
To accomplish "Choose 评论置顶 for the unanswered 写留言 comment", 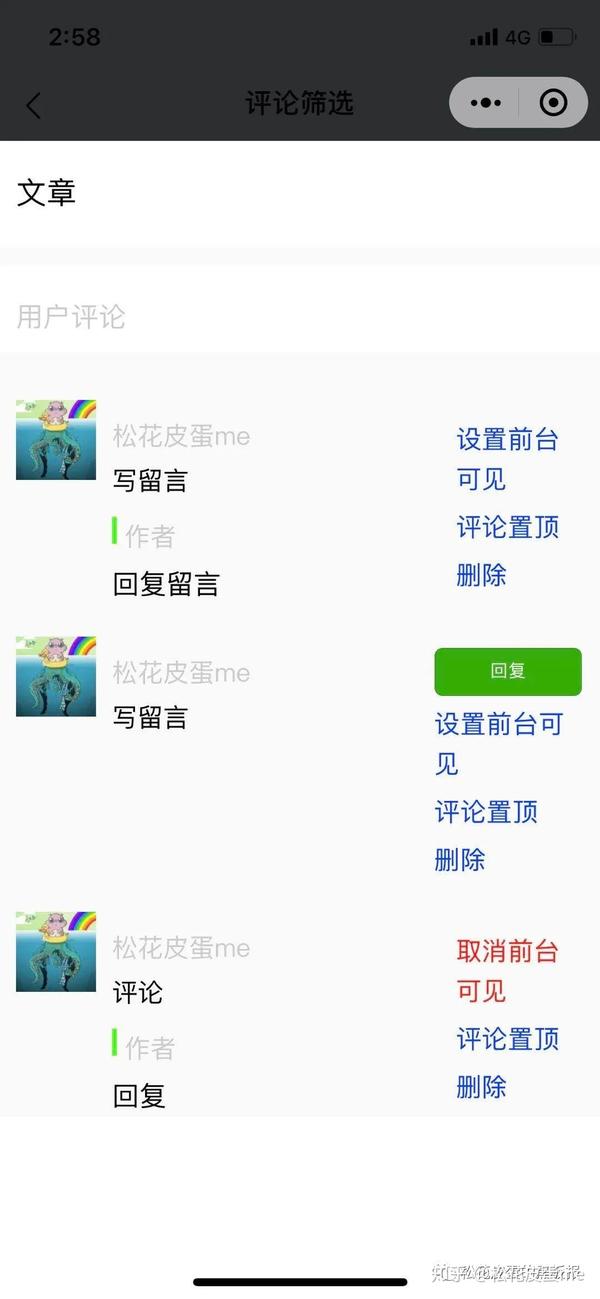I will pos(486,811).
